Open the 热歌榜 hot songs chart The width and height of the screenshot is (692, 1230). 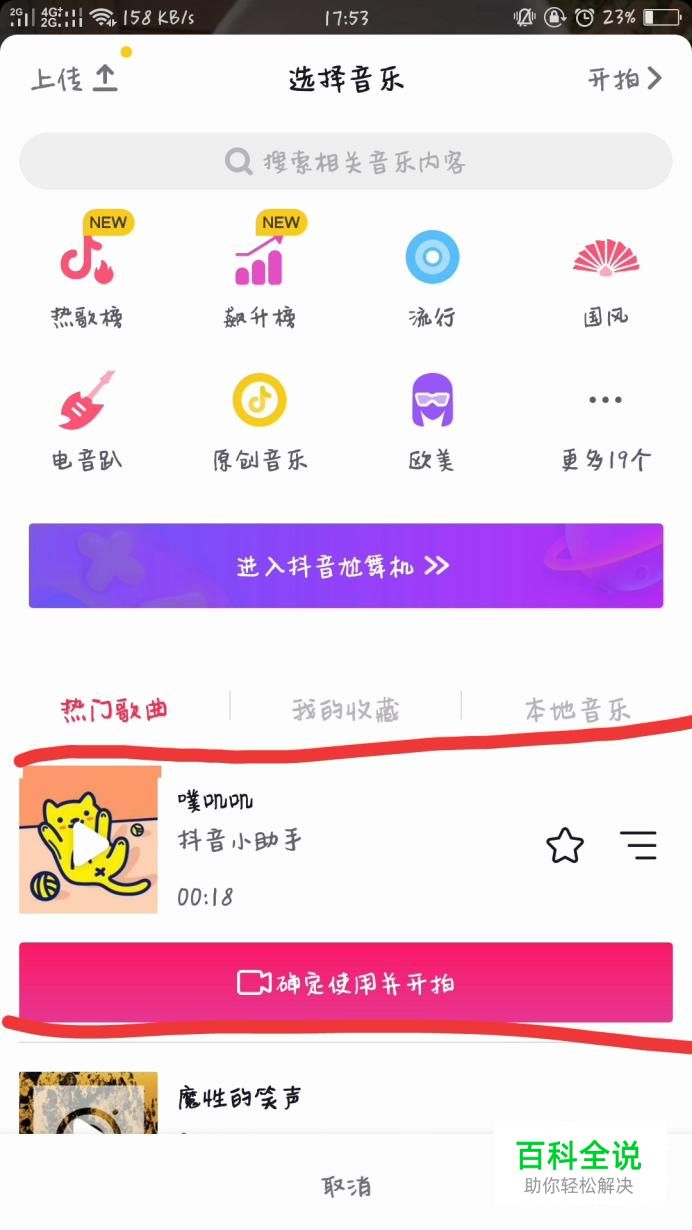coord(87,272)
